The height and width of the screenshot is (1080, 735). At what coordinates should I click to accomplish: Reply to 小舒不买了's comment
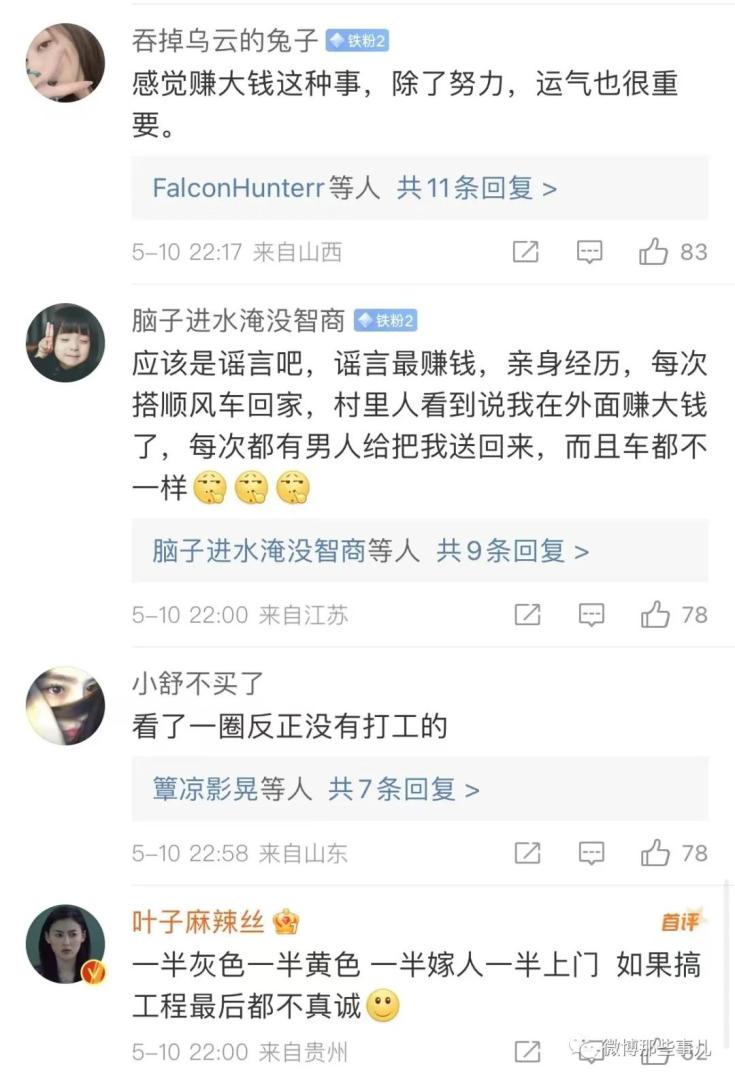591,853
